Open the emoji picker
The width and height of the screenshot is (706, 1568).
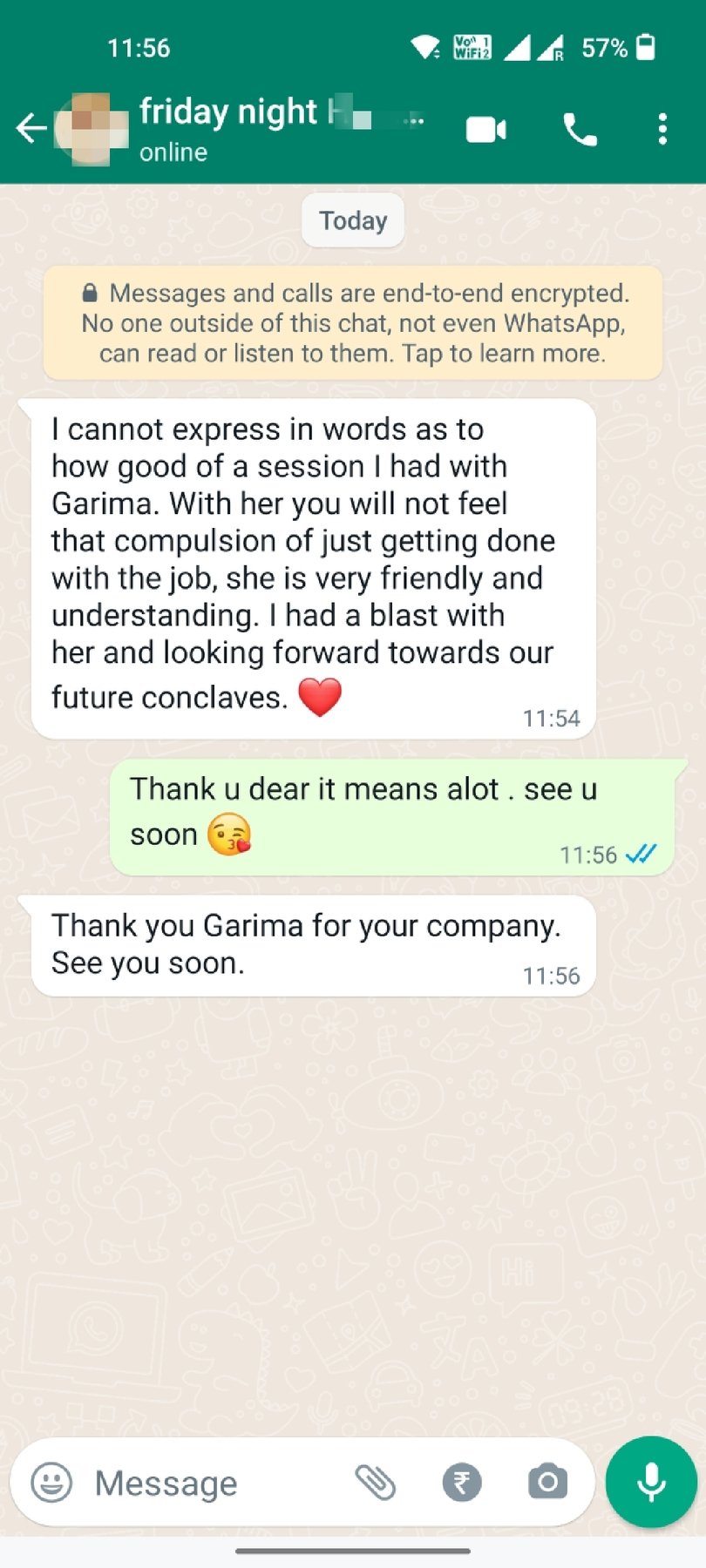tap(51, 1482)
